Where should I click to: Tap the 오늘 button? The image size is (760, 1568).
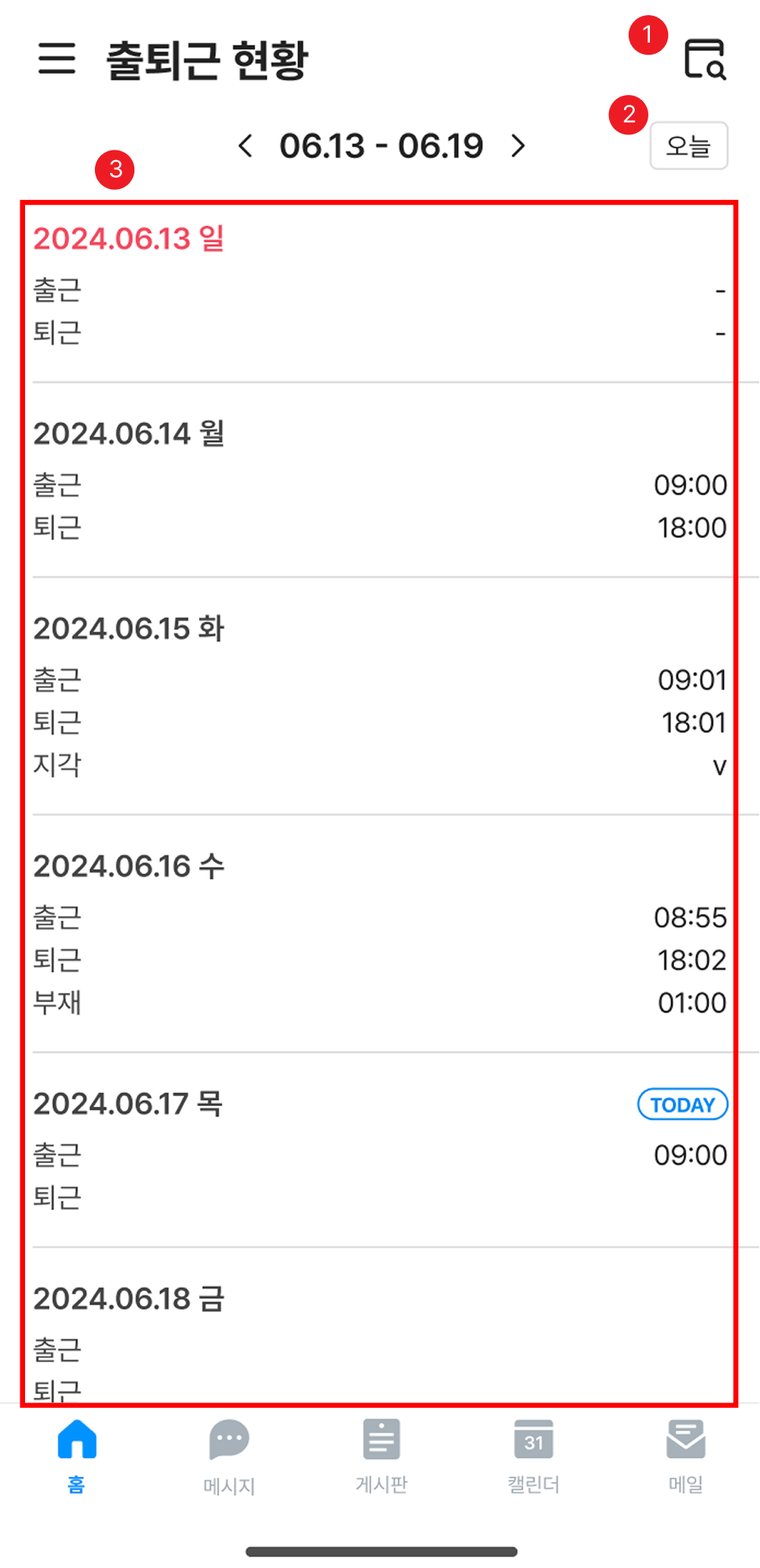point(689,145)
